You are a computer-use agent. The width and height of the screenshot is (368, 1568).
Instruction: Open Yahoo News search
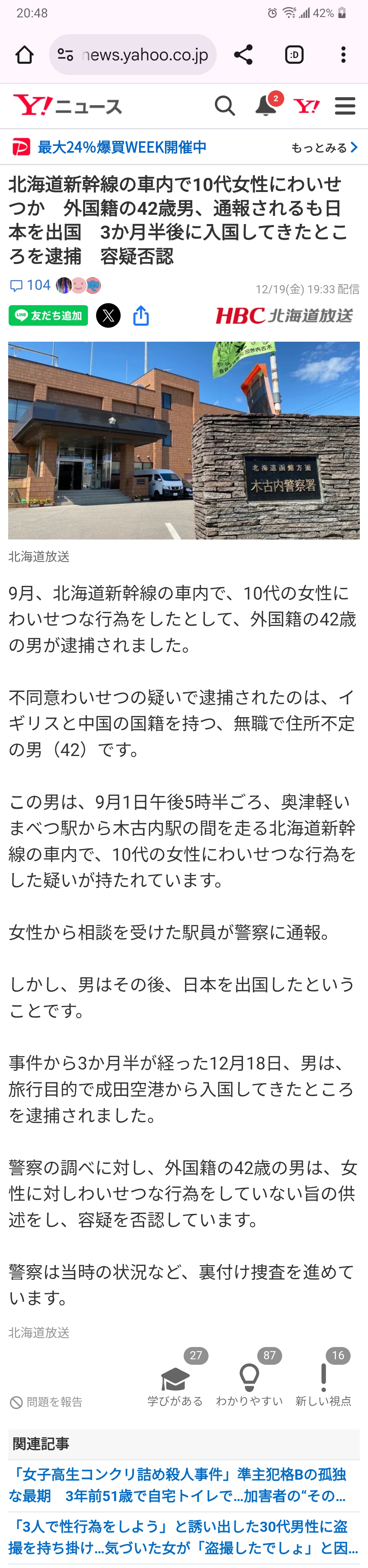point(225,106)
